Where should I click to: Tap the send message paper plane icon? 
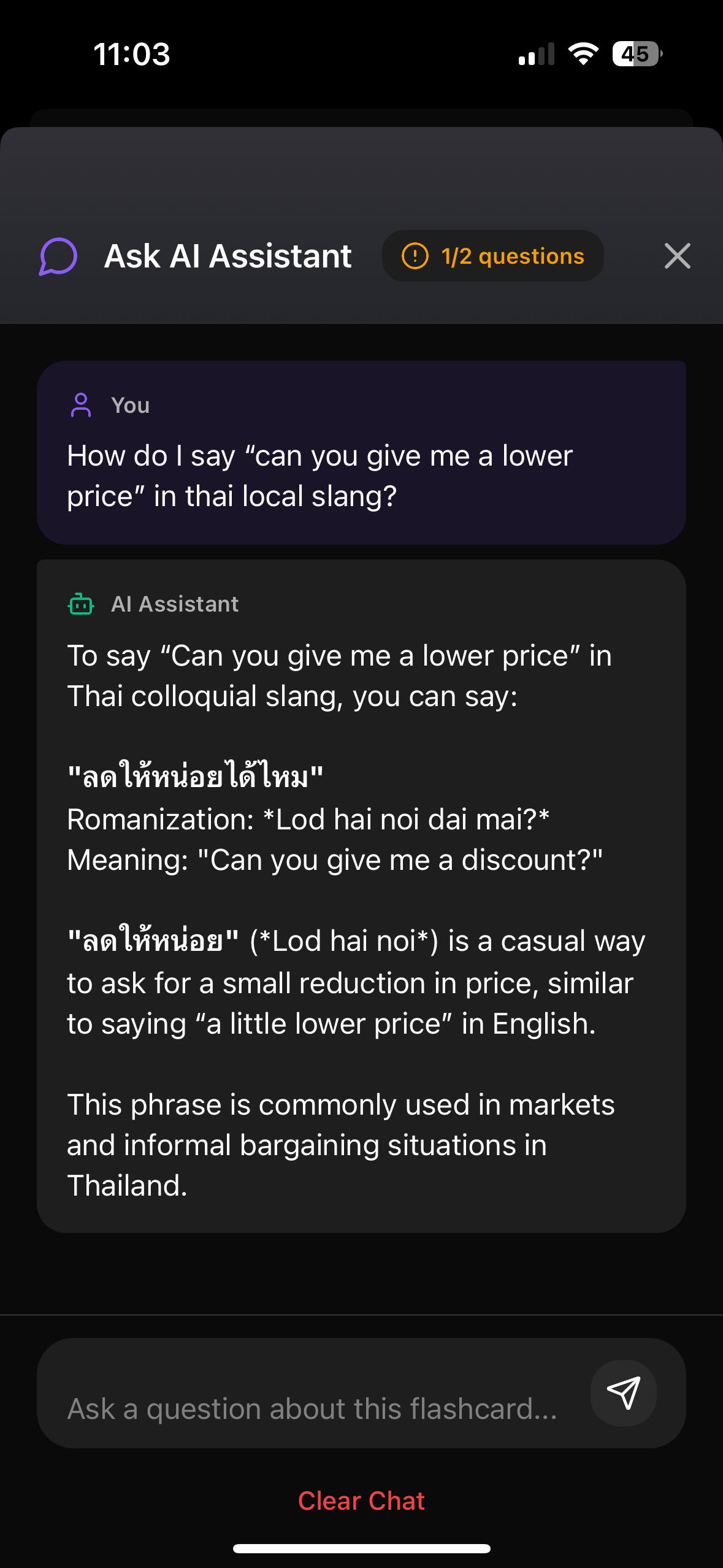[x=624, y=1393]
